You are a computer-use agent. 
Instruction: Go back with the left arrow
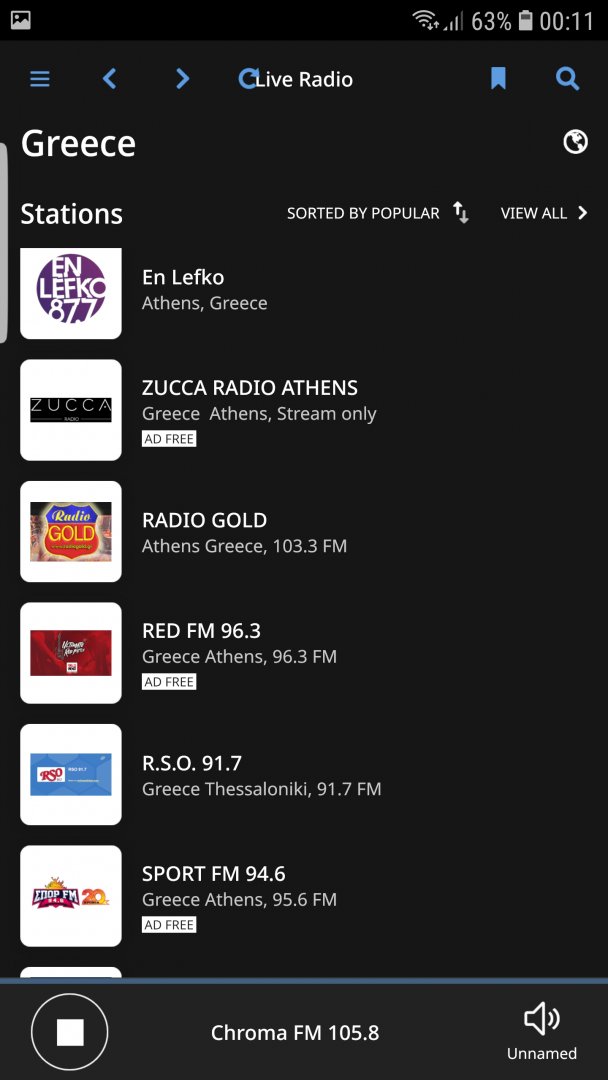click(110, 79)
